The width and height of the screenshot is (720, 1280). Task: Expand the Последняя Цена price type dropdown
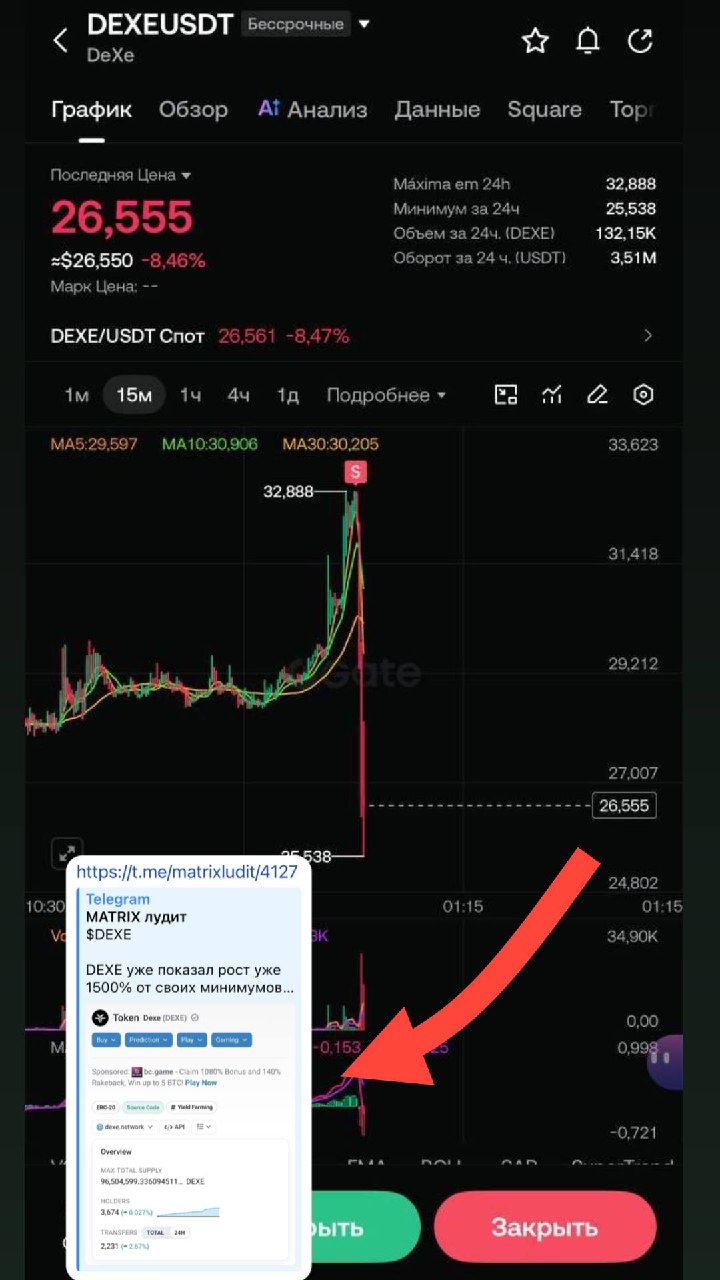pos(121,175)
